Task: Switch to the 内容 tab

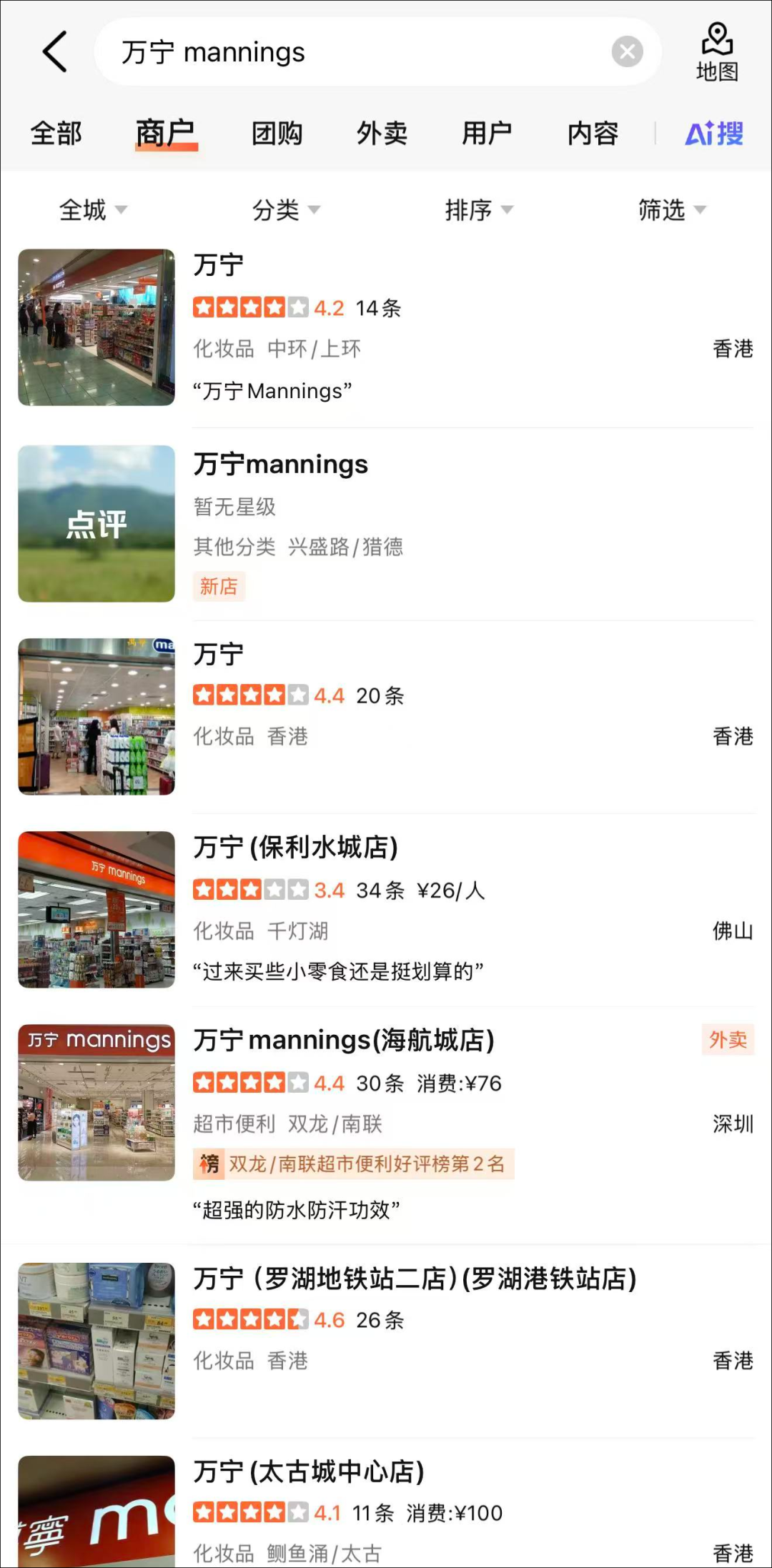Action: pos(593,134)
